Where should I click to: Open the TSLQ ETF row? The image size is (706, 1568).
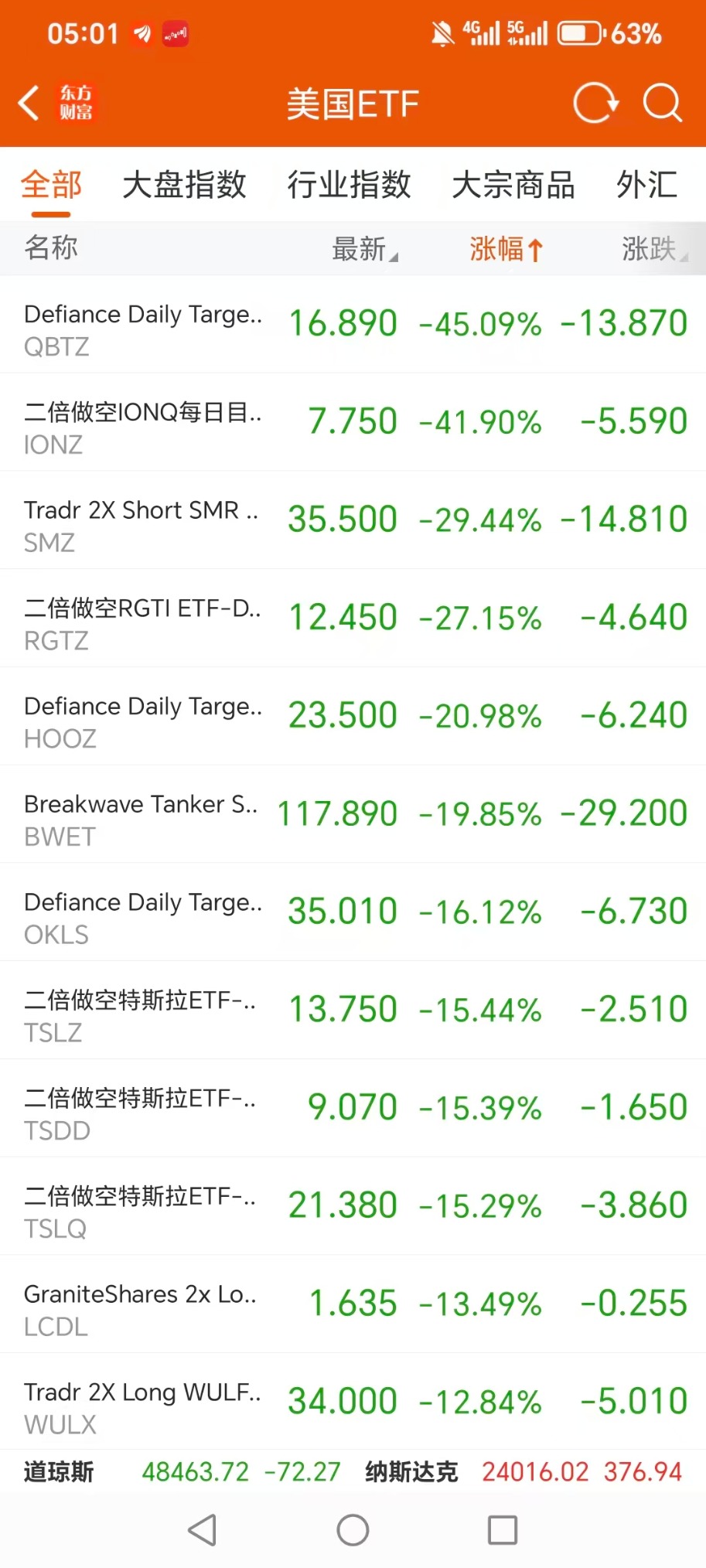pyautogui.click(x=353, y=1206)
